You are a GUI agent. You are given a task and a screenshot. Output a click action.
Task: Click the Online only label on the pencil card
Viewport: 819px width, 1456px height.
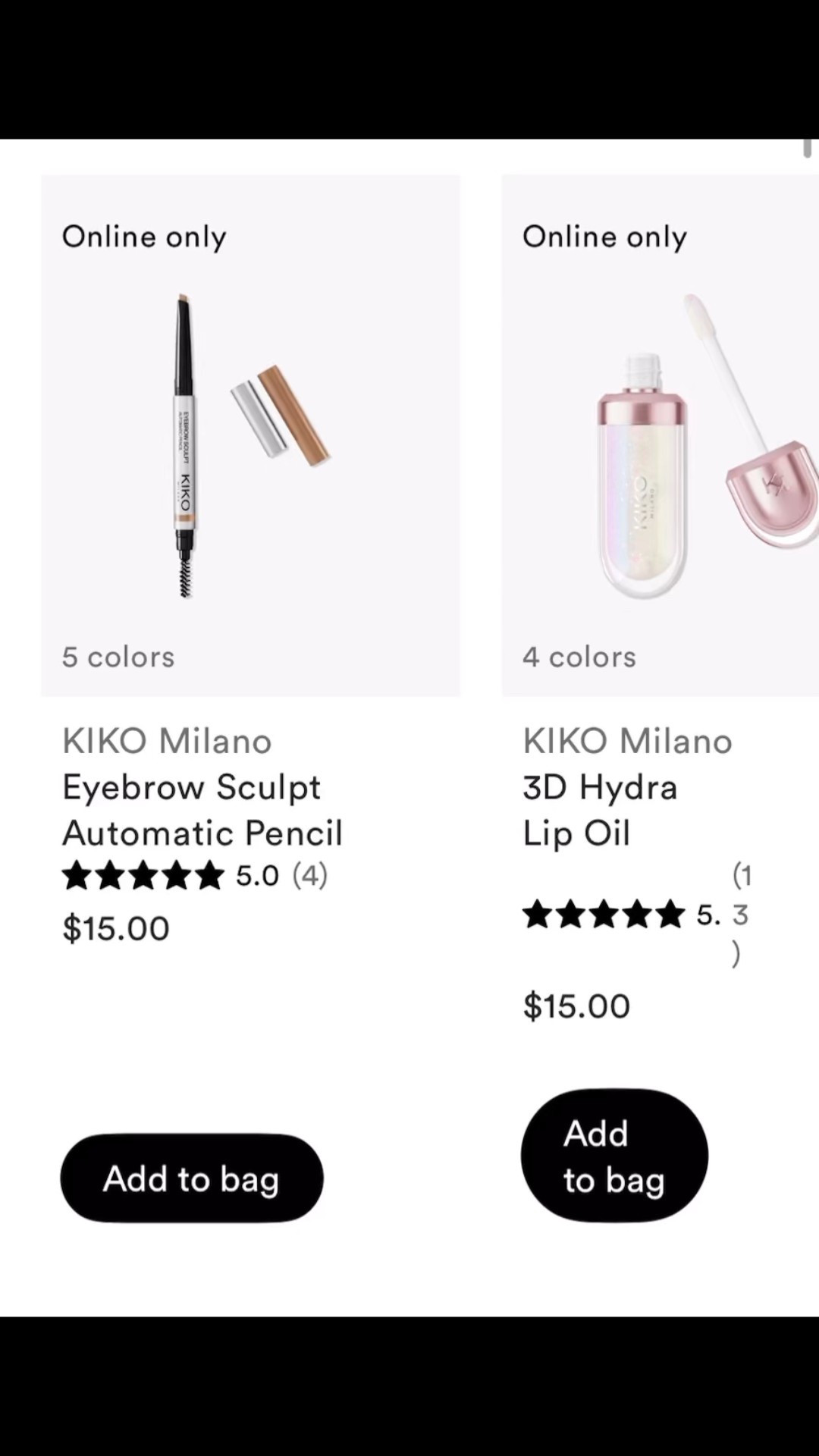[144, 236]
